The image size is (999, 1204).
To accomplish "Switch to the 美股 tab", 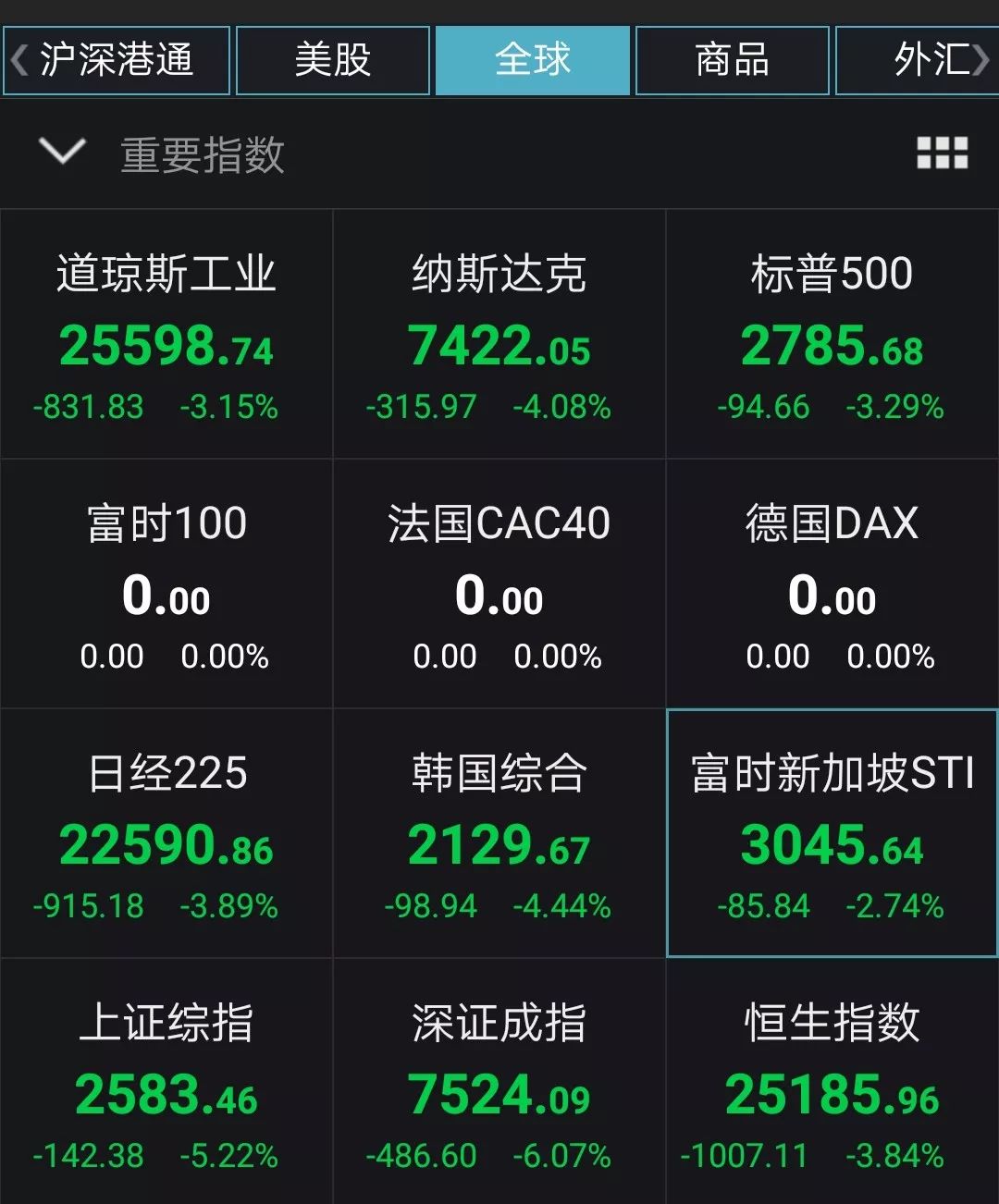I will click(333, 61).
